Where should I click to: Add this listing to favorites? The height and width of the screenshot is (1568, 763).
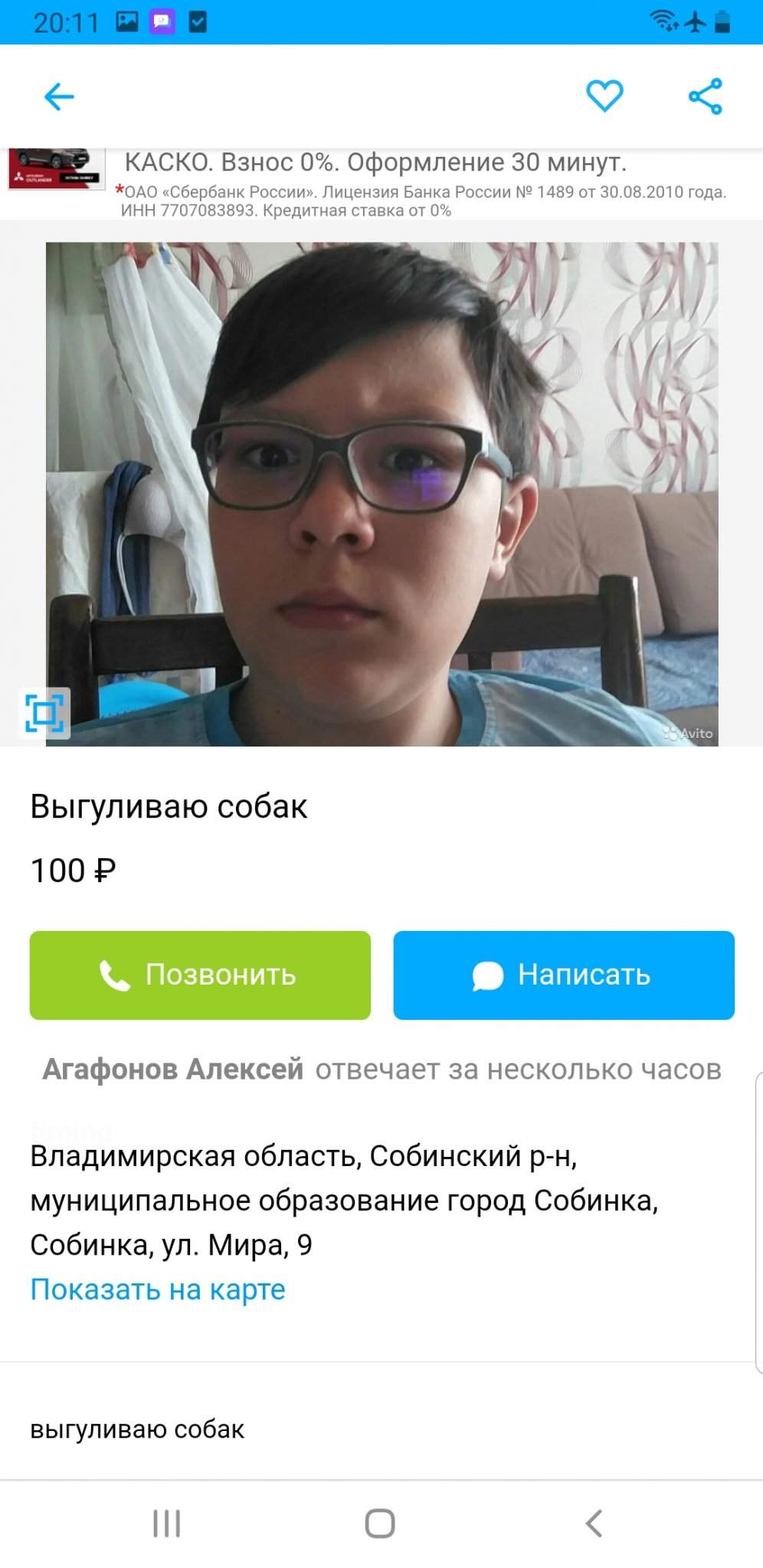(604, 96)
